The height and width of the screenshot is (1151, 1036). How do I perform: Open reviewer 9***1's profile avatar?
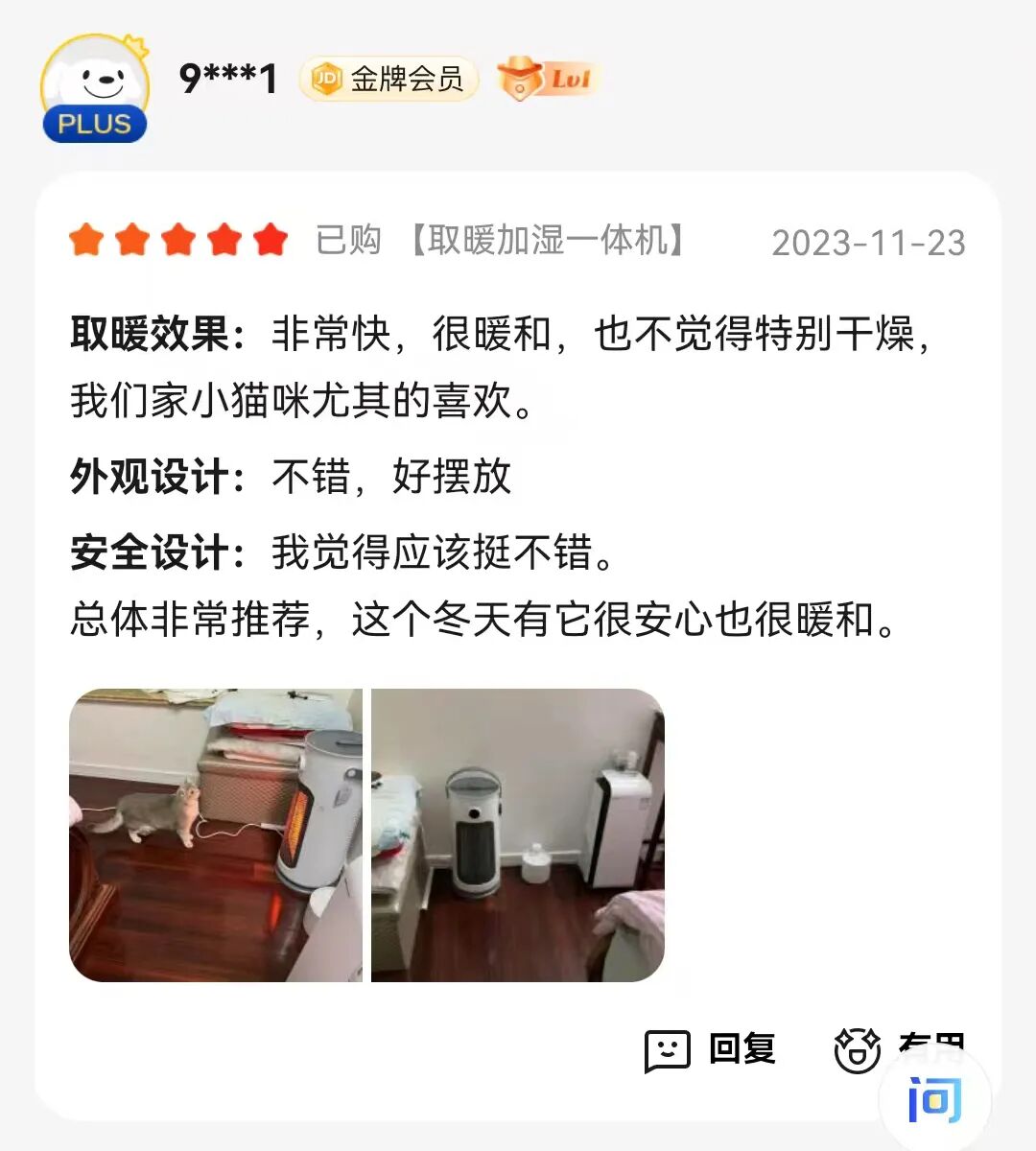tap(95, 88)
